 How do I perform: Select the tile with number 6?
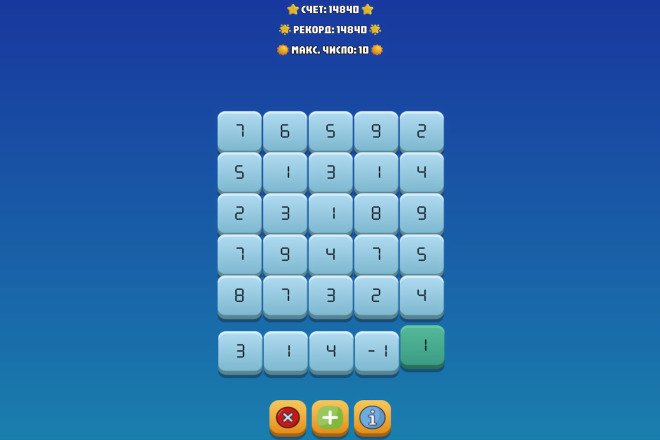285,131
